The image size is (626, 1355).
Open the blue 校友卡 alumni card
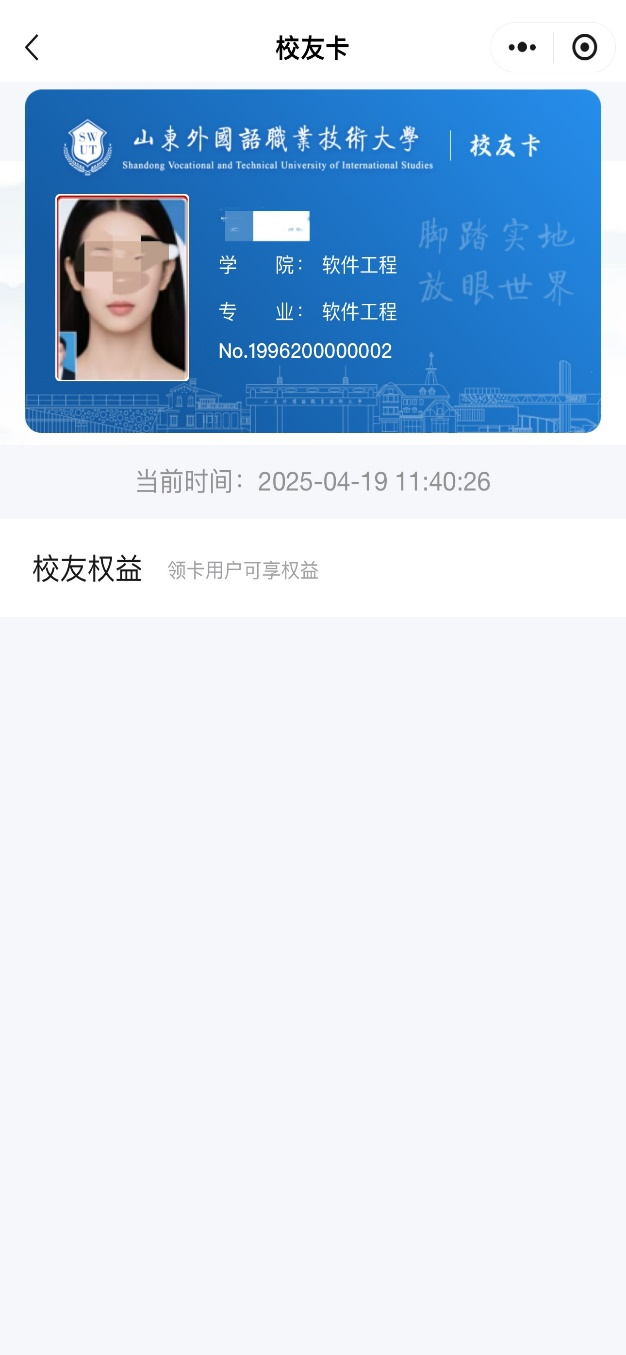coord(313,261)
